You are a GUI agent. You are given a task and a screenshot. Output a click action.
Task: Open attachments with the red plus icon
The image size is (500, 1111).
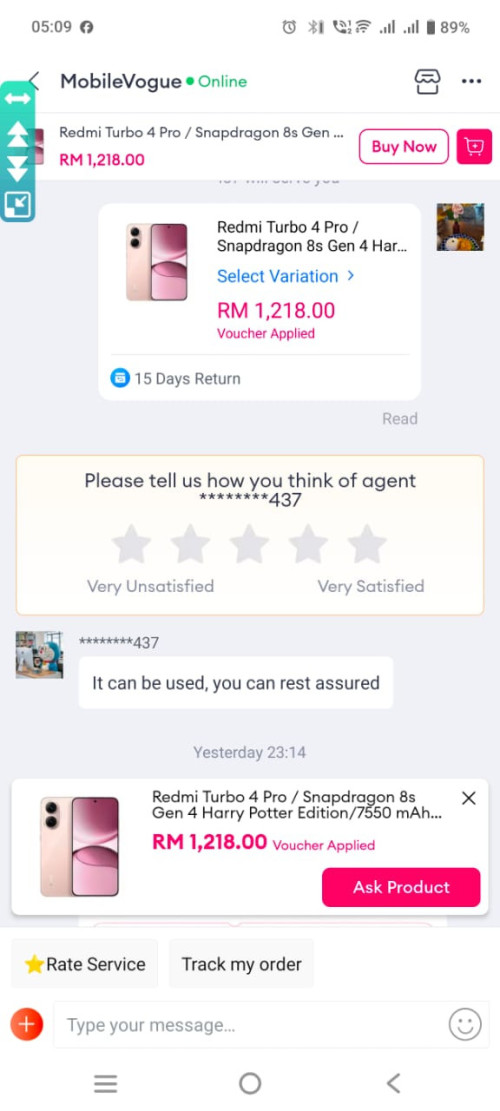[27, 1025]
